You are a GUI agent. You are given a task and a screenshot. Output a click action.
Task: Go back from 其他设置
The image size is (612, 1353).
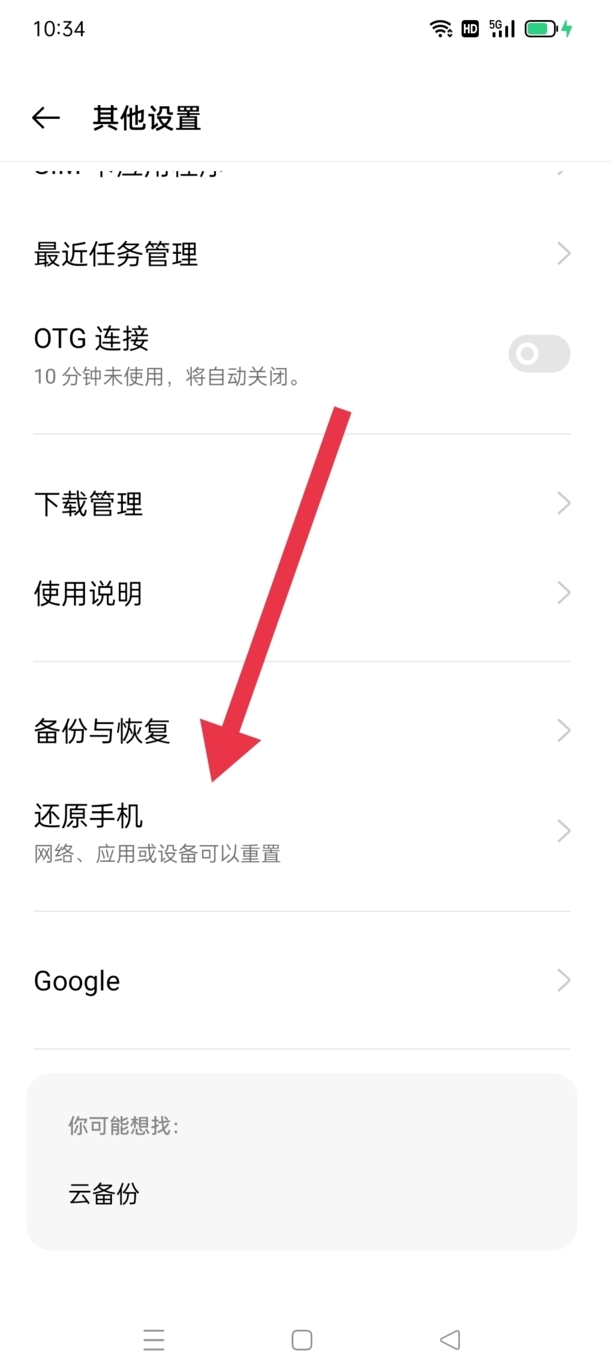point(46,118)
